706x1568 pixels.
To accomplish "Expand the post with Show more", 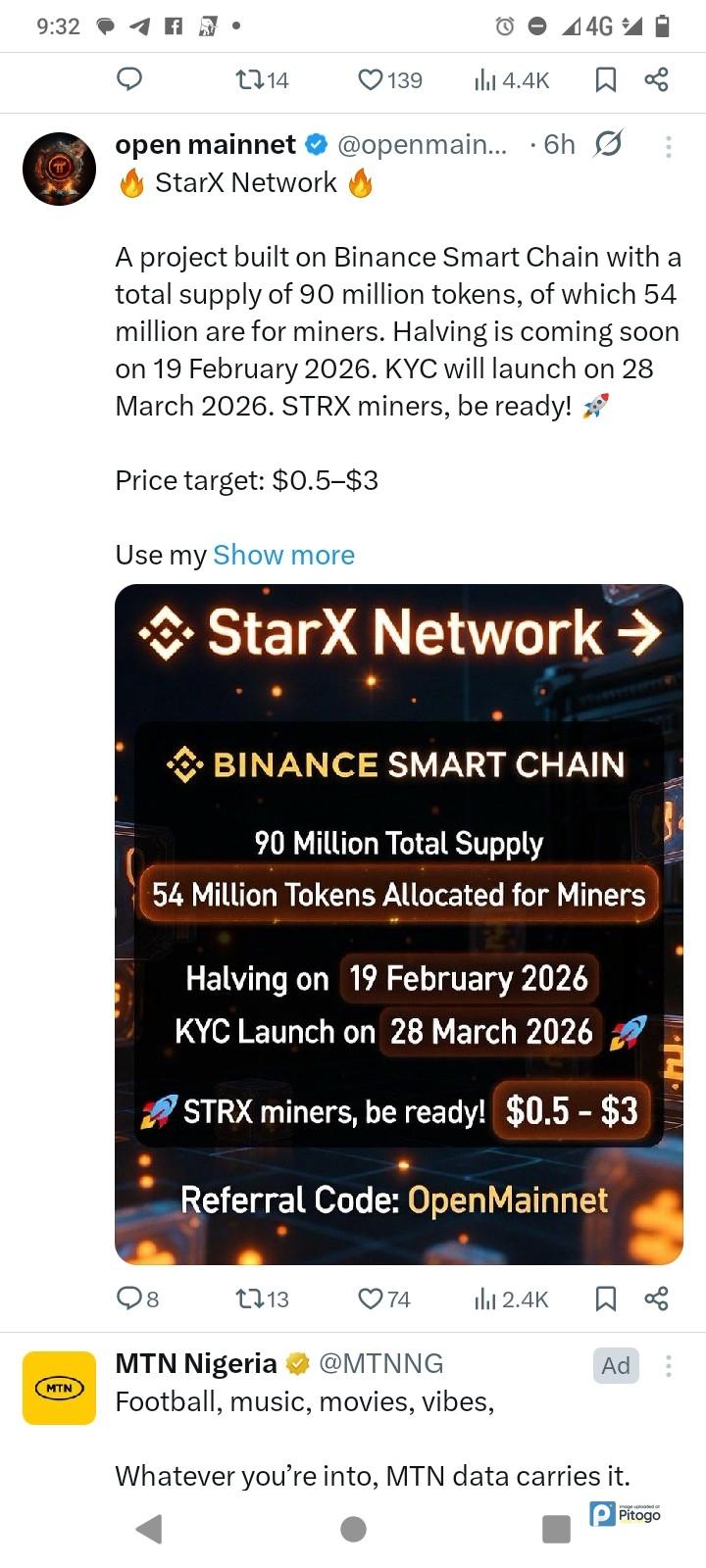I will 283,555.
